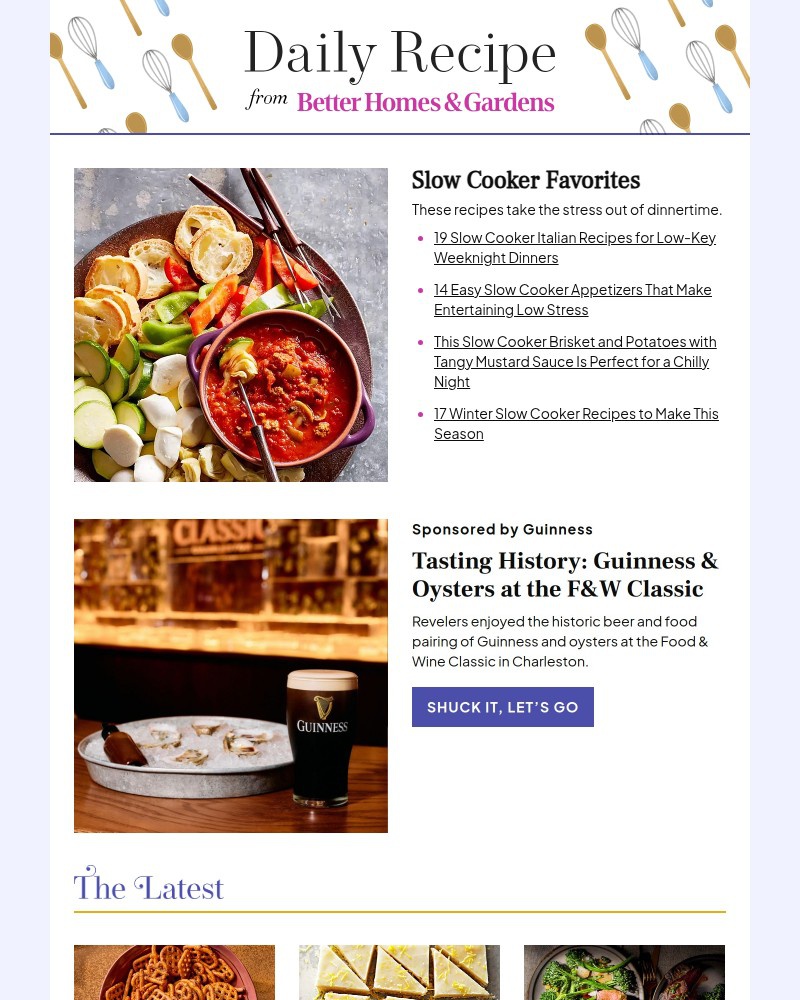Open 14 Easy Slow Cooker Appetizers link
The height and width of the screenshot is (1000, 800).
click(x=572, y=299)
